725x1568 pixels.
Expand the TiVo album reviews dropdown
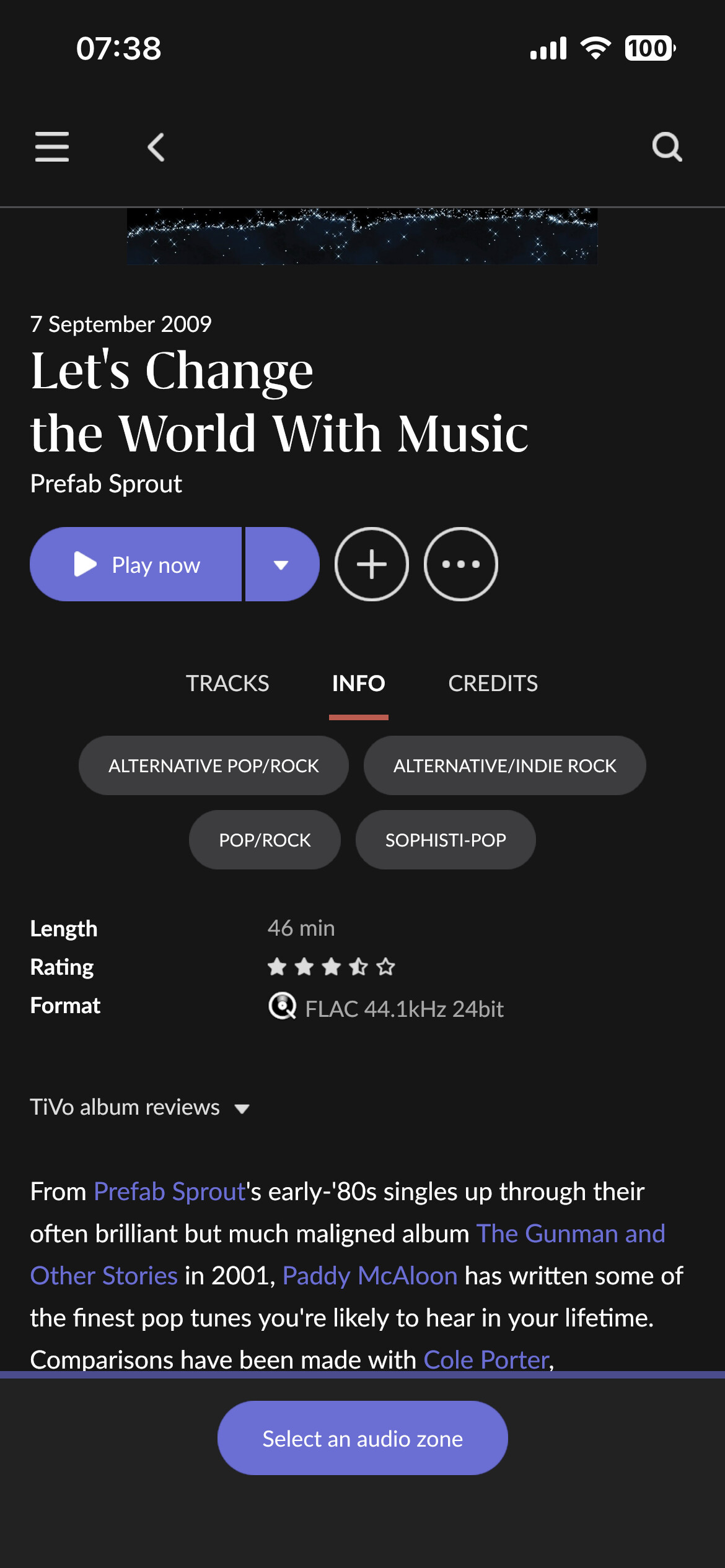pos(140,1107)
